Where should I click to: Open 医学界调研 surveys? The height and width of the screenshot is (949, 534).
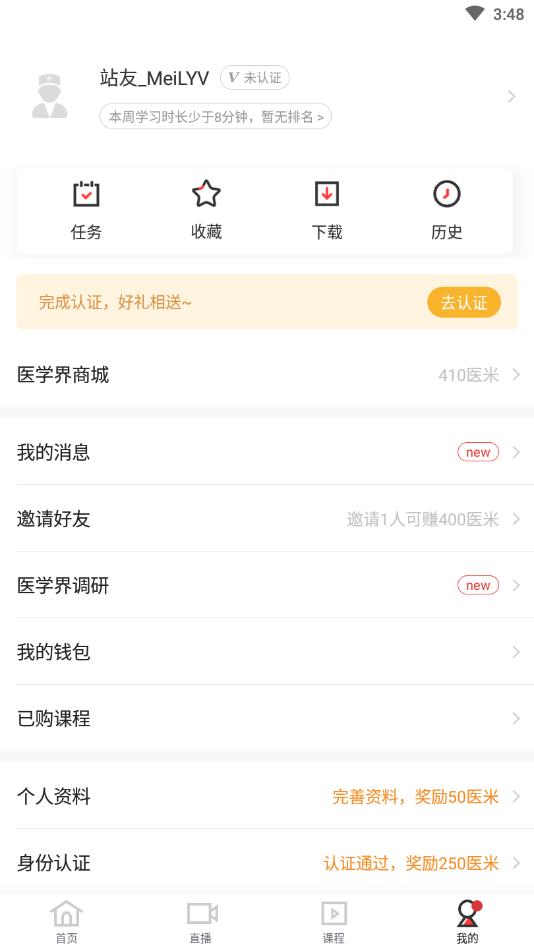point(267,585)
